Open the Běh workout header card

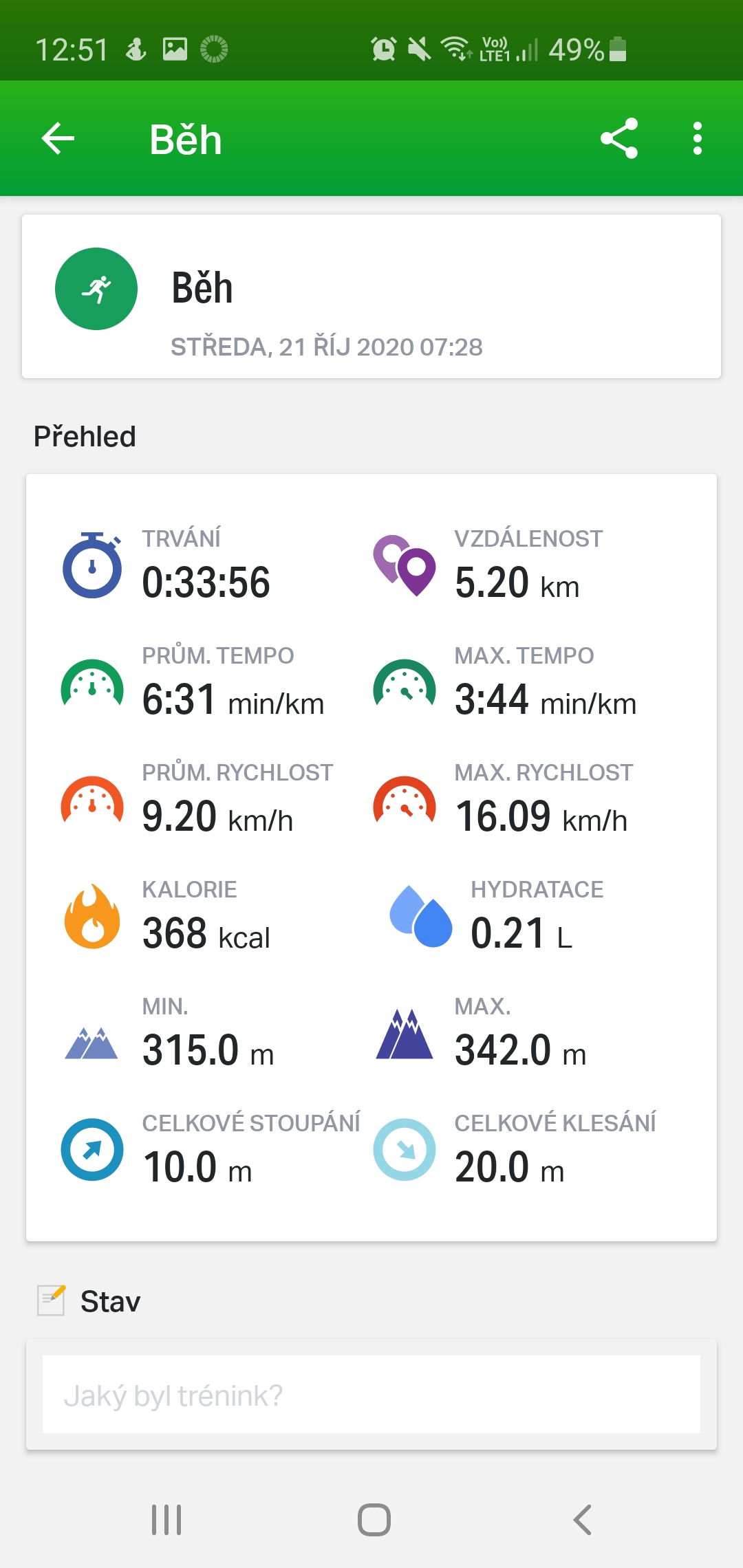[371, 296]
